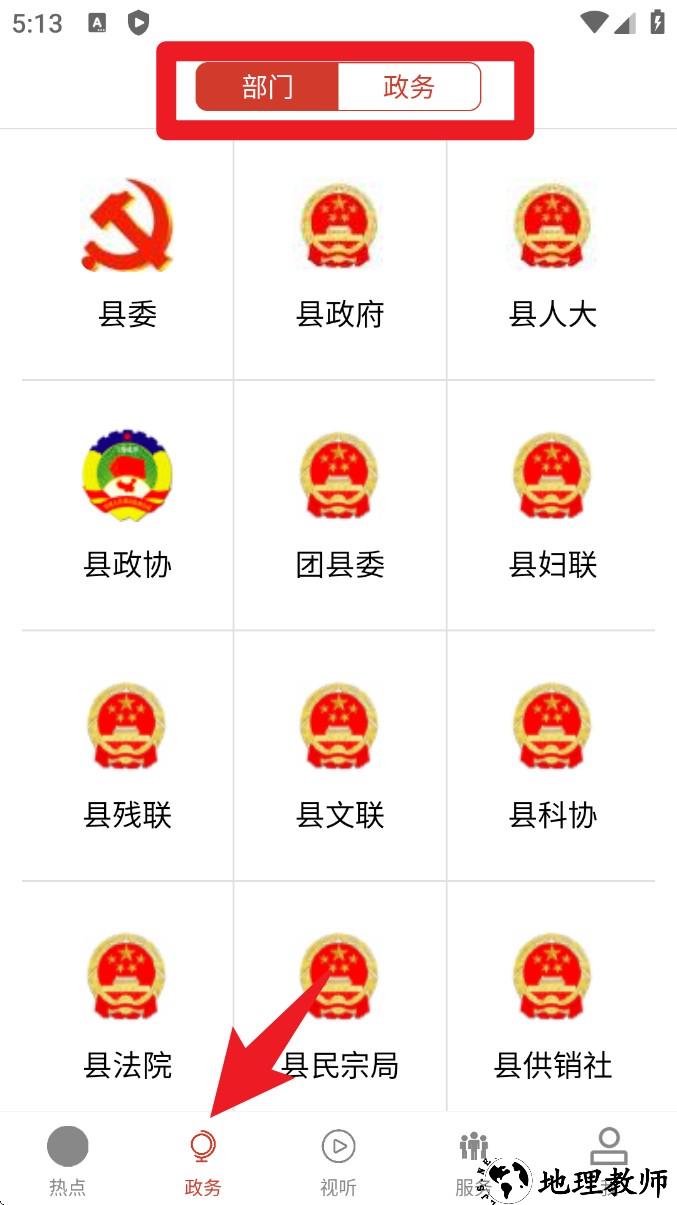Switch to the 政务 segment at top
Viewport: 677px width, 1205px height.
click(409, 87)
